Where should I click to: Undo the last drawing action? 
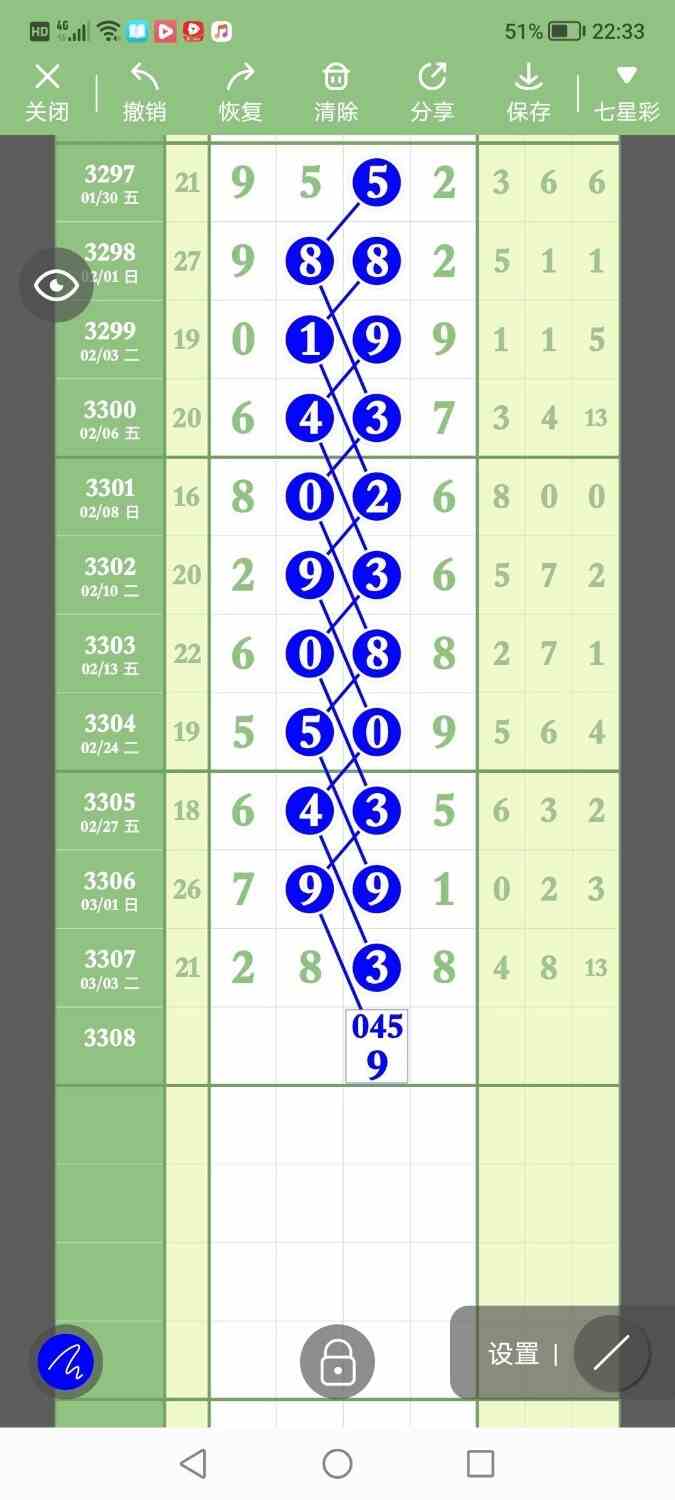[x=144, y=92]
